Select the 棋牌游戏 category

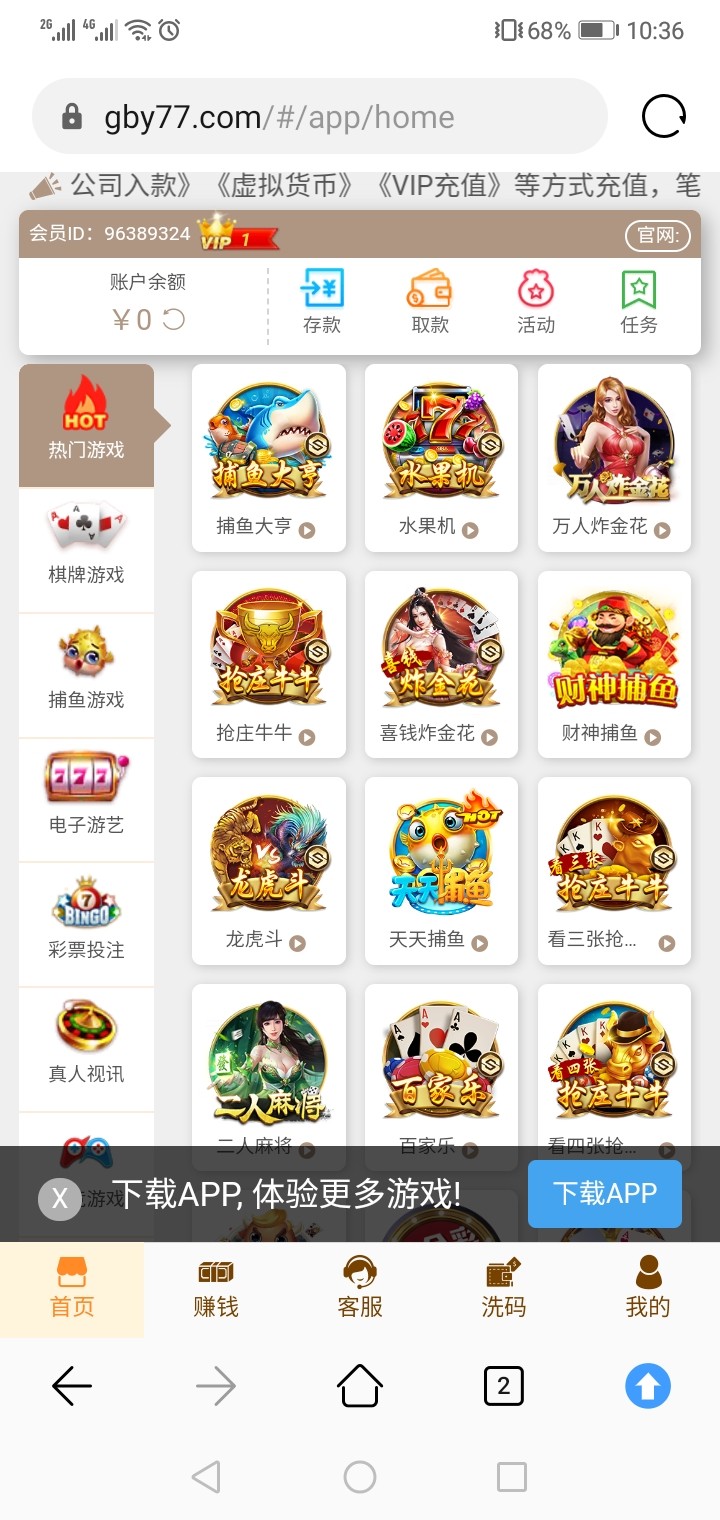pyautogui.click(x=86, y=549)
